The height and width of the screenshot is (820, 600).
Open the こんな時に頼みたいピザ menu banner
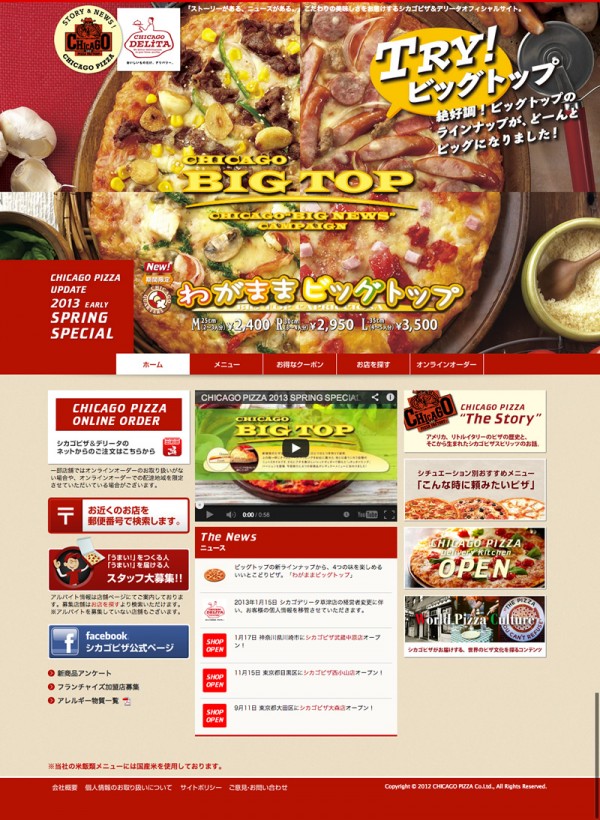click(474, 489)
